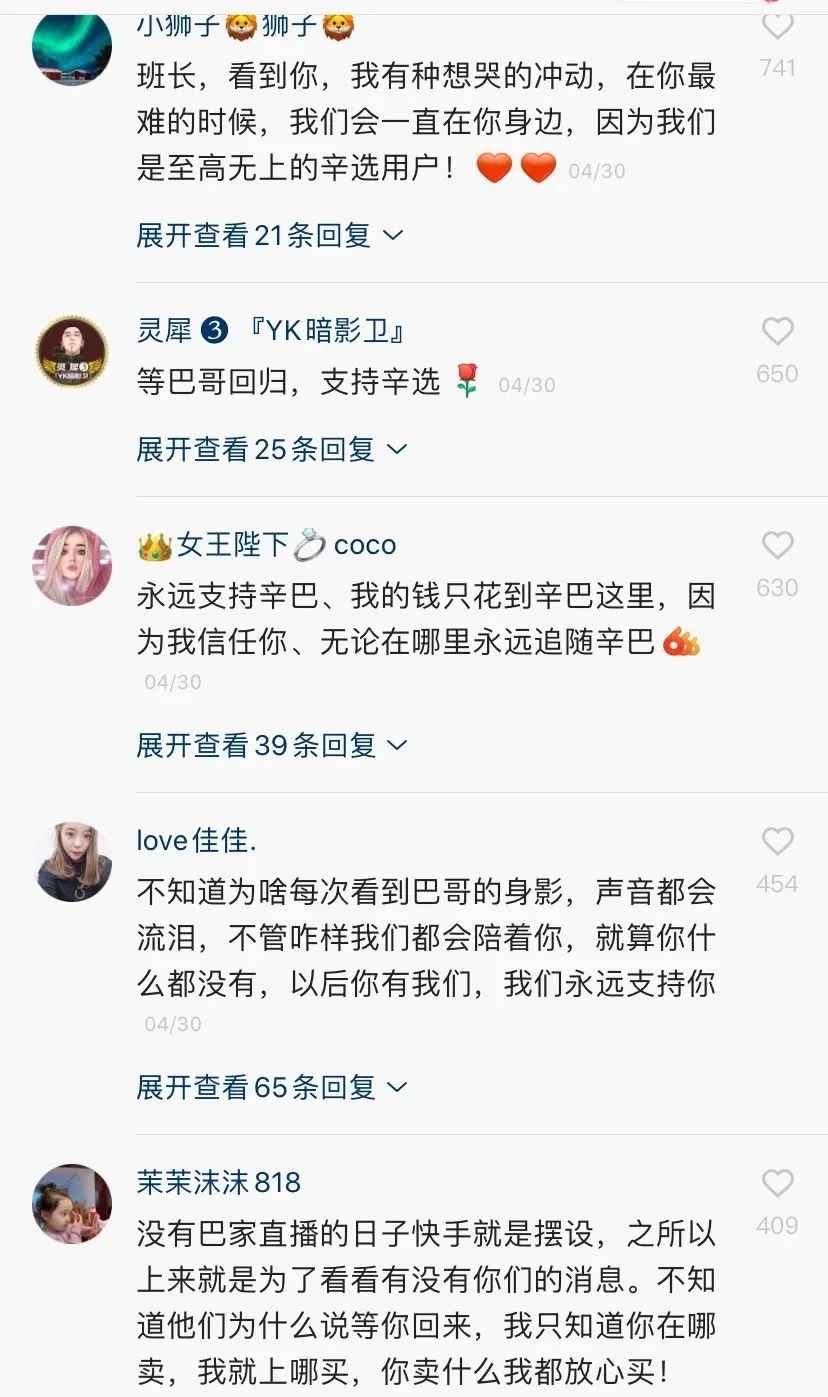The image size is (828, 1397).
Task: Like 茉茉沫沫818's comment
Action: coord(777,1183)
